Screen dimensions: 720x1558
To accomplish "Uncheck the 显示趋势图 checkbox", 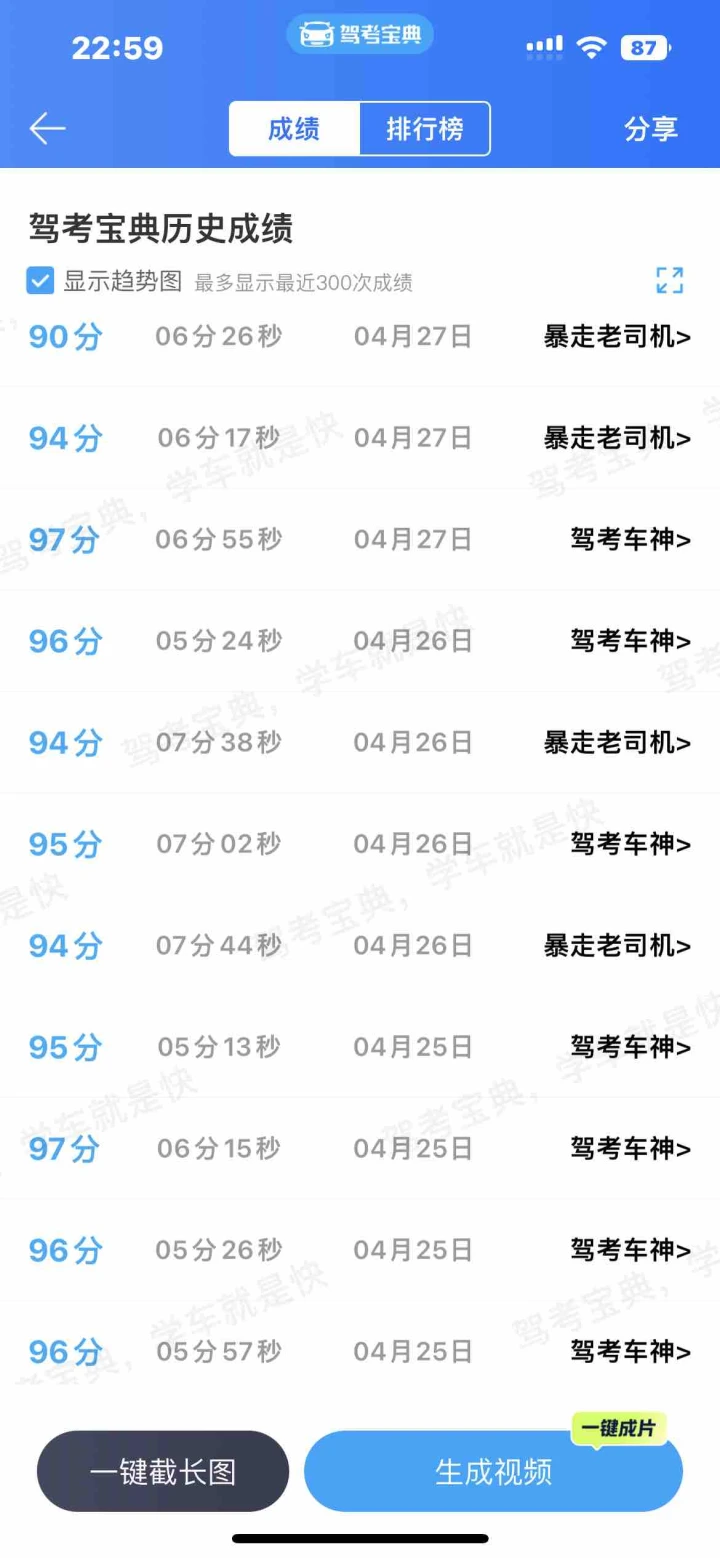I will [x=40, y=282].
